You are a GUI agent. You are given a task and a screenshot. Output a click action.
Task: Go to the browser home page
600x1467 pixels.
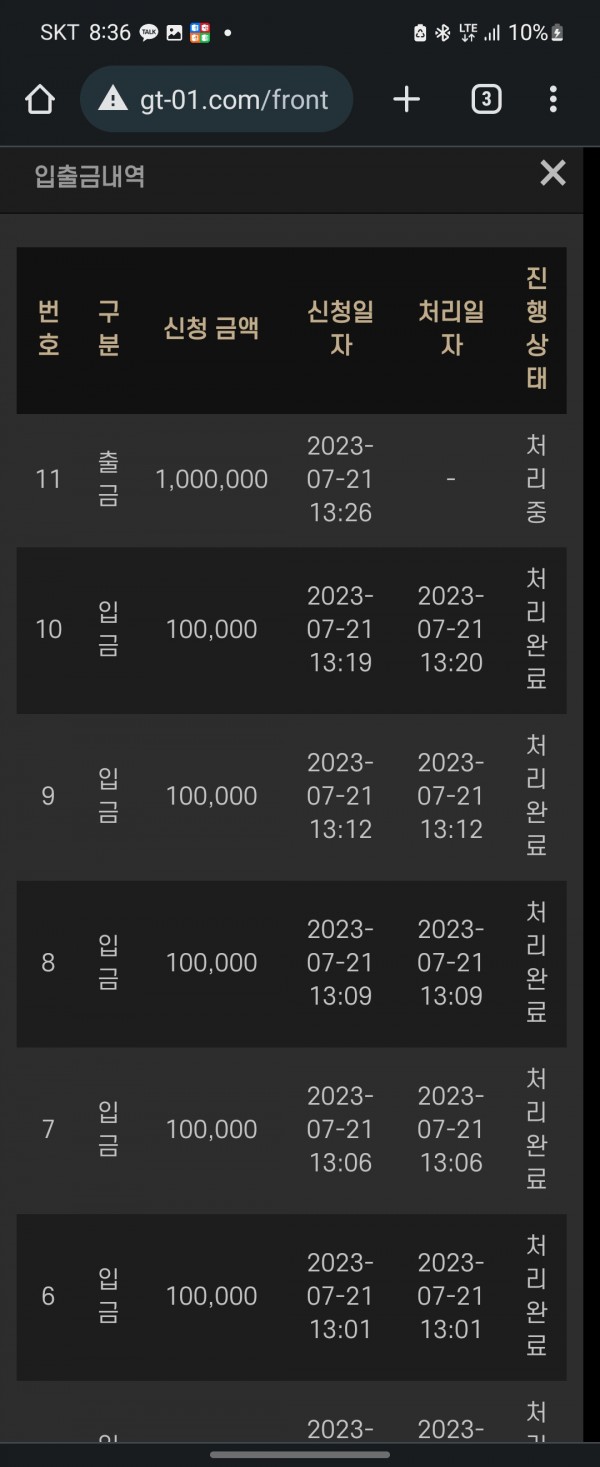[x=39, y=99]
